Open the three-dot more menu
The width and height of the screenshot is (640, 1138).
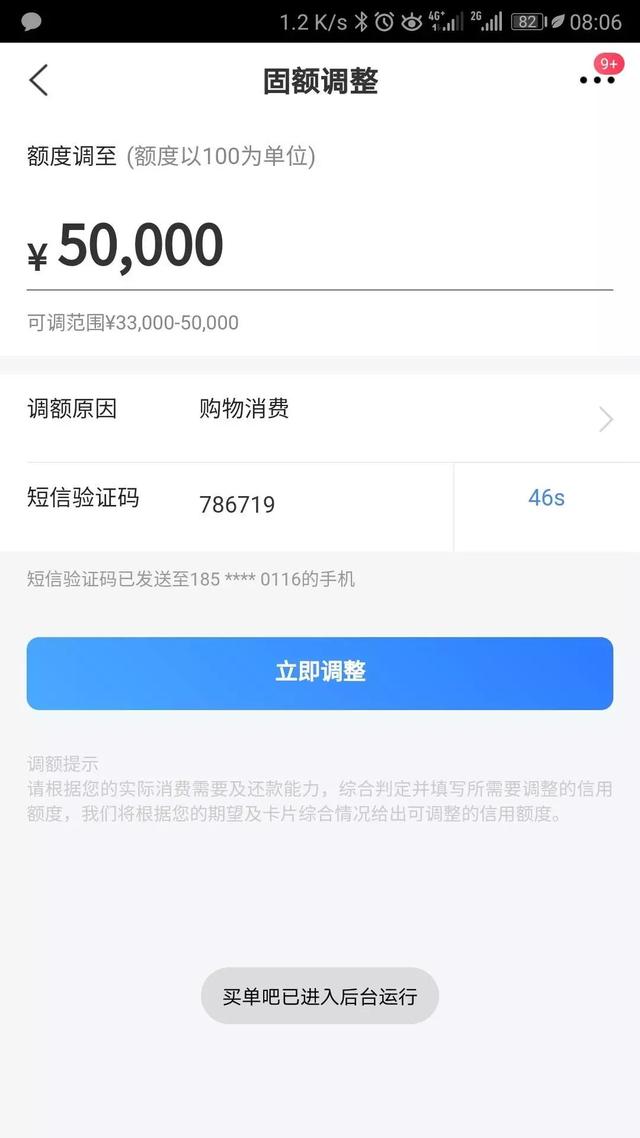(597, 80)
